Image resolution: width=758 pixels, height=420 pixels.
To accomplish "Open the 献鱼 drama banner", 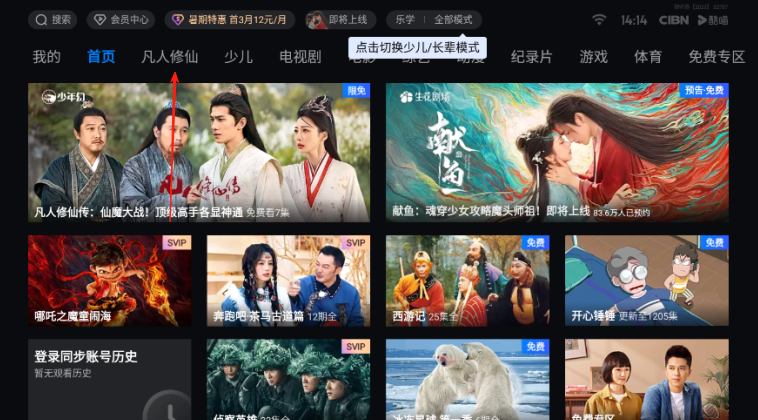I will click(558, 152).
